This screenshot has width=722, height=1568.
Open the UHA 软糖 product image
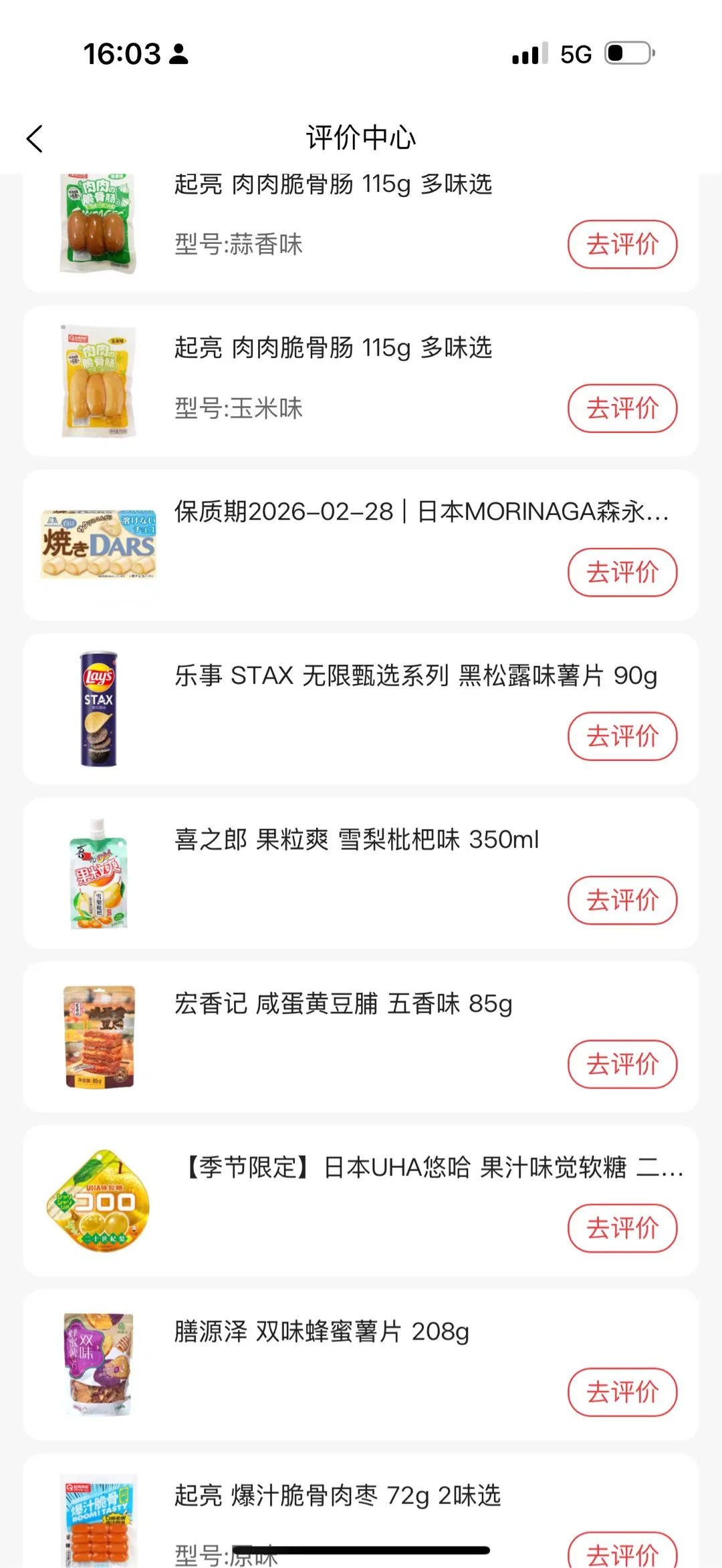pyautogui.click(x=99, y=1201)
